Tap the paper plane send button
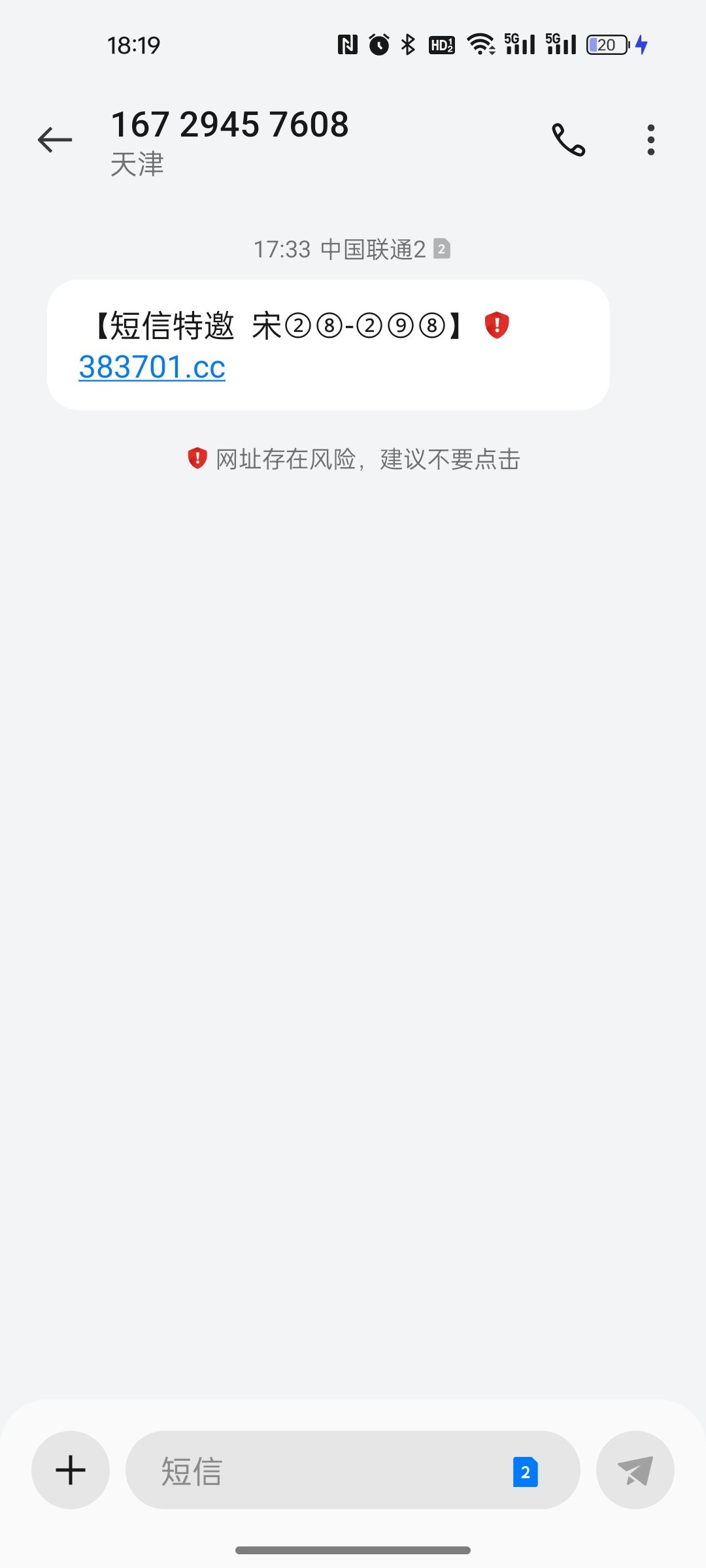Viewport: 706px width, 1568px height. 635,1470
